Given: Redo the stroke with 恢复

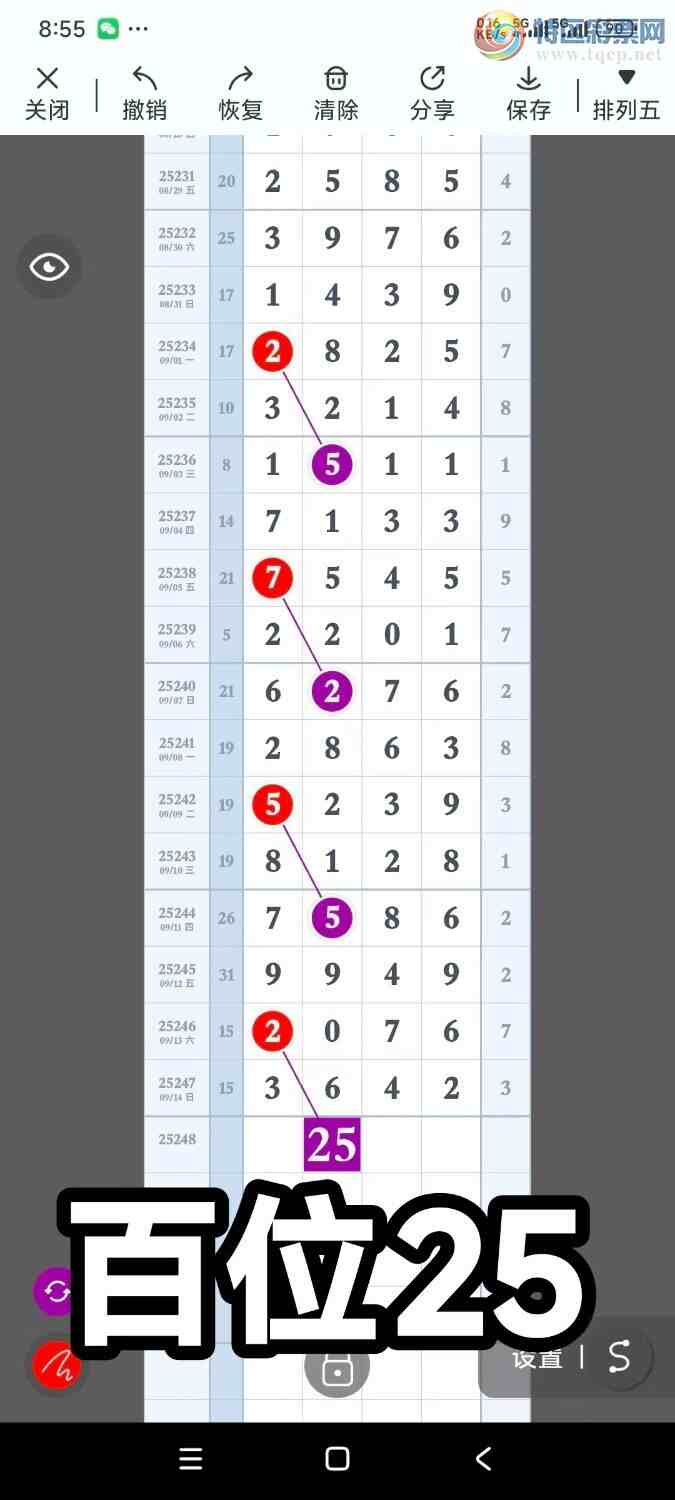Looking at the screenshot, I should [241, 93].
